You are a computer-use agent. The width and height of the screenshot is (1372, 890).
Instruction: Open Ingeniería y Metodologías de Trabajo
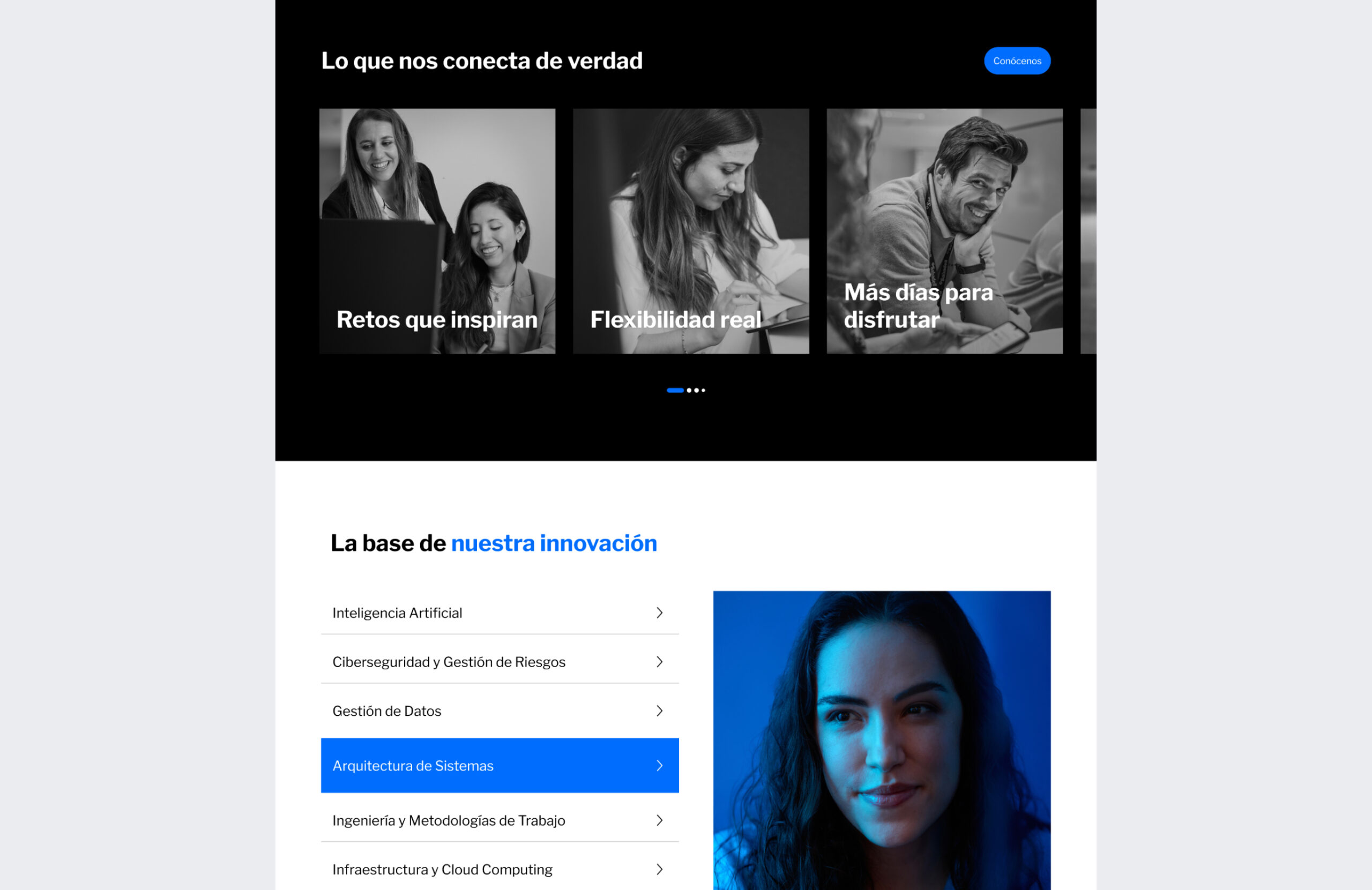pos(499,820)
